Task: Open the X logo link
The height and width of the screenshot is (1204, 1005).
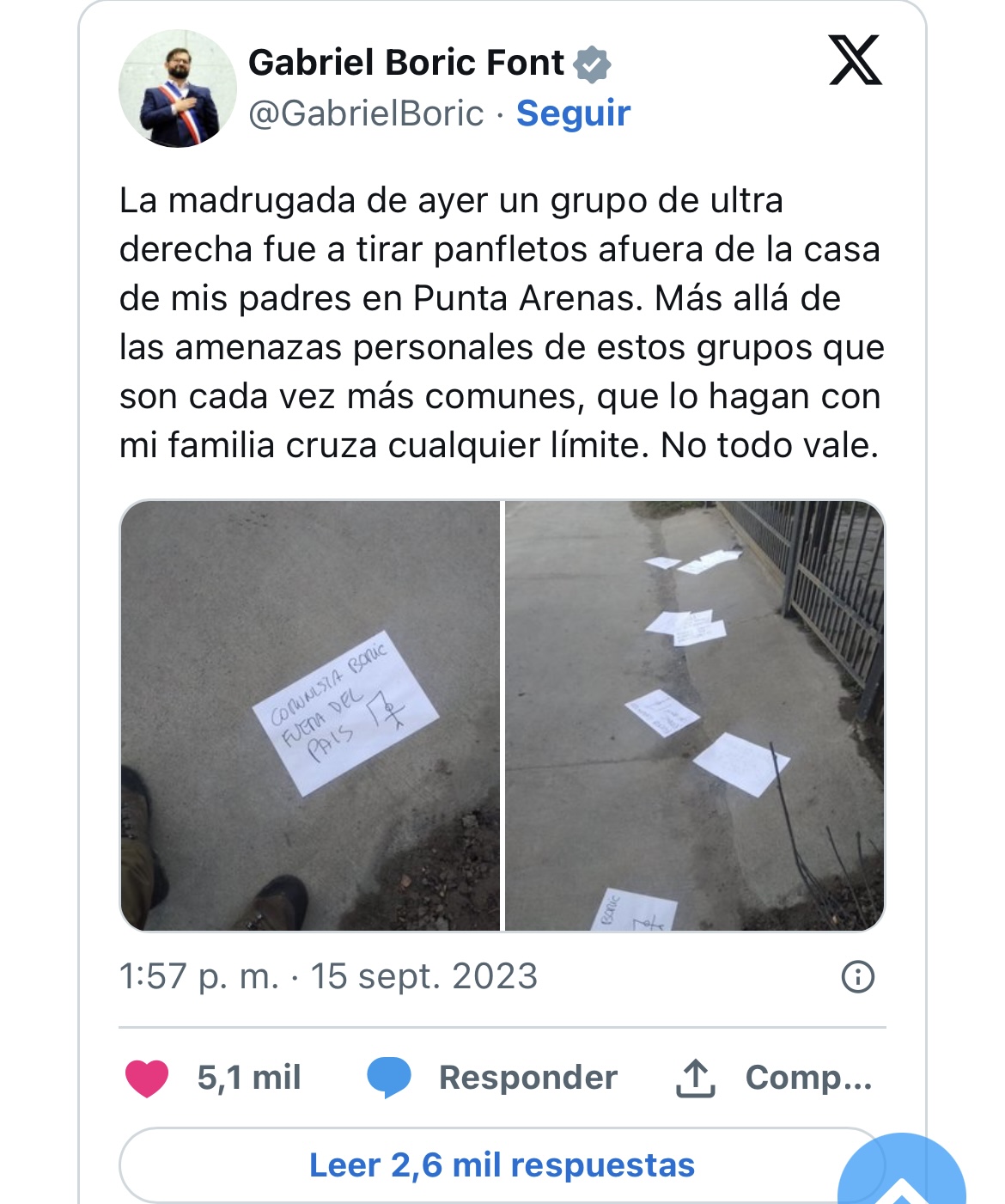Action: coord(855,60)
